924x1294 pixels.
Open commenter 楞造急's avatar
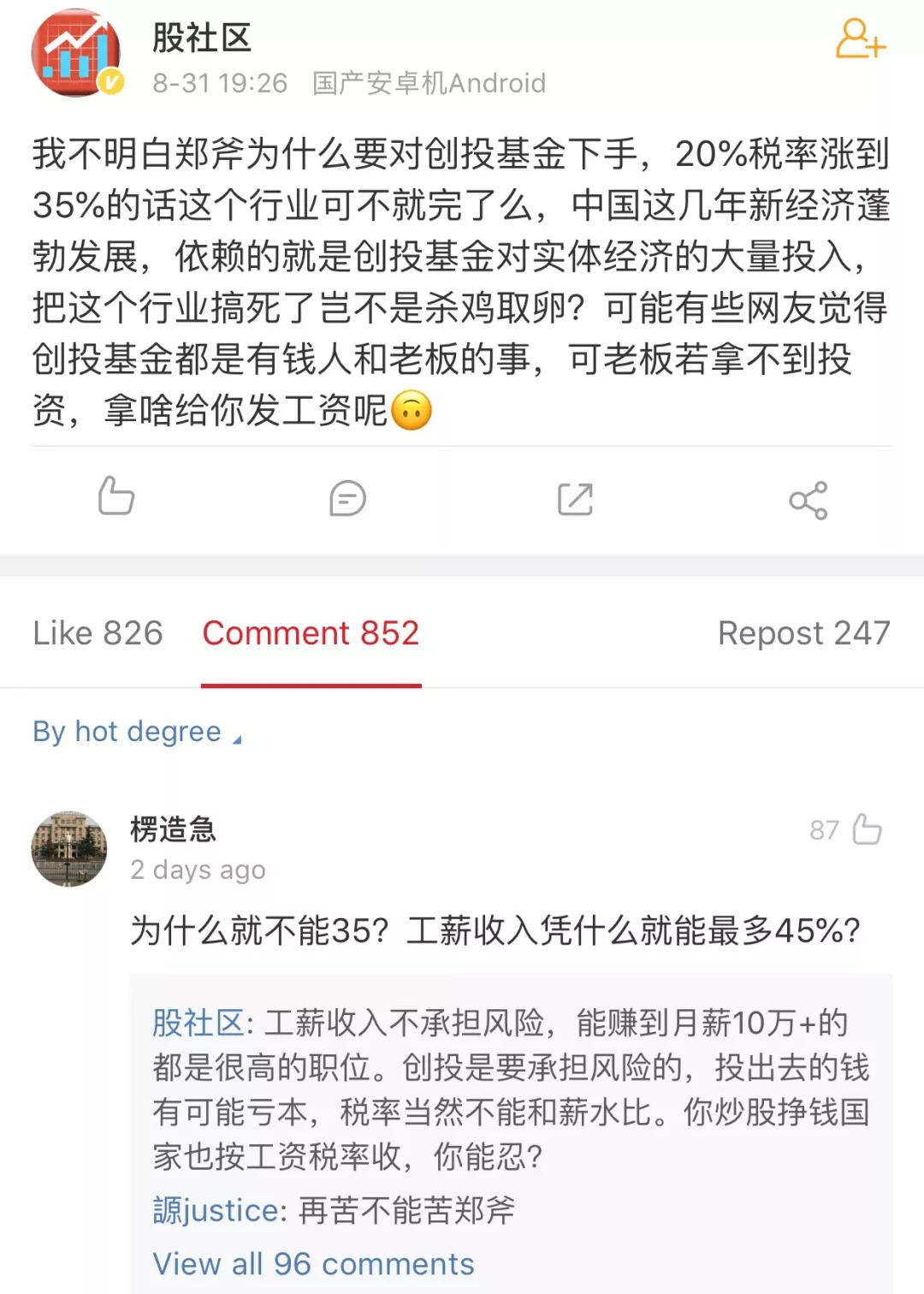click(69, 849)
